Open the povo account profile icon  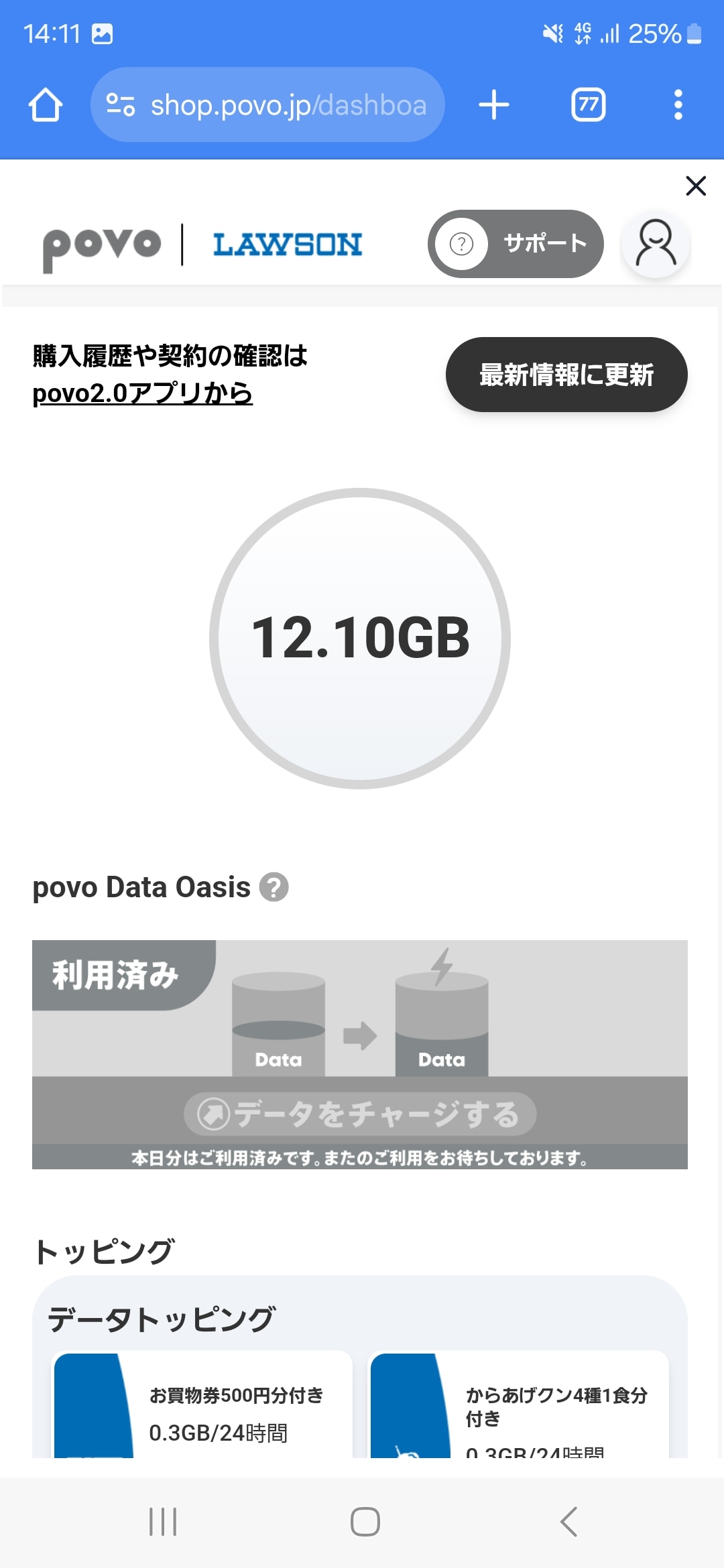pyautogui.click(x=655, y=243)
